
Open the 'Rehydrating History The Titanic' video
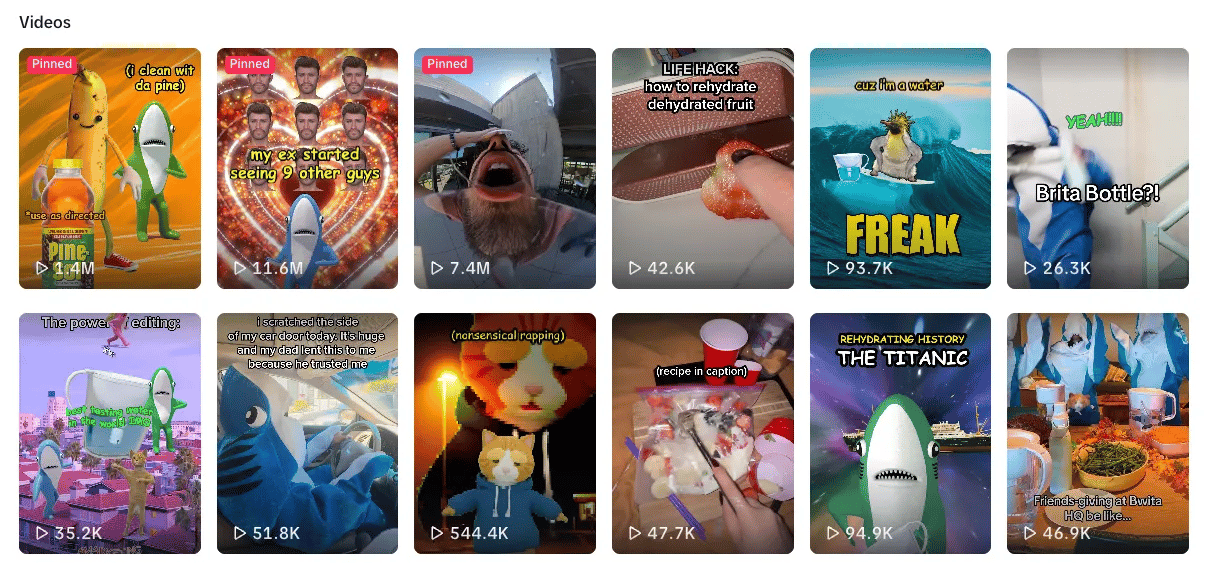(x=900, y=433)
